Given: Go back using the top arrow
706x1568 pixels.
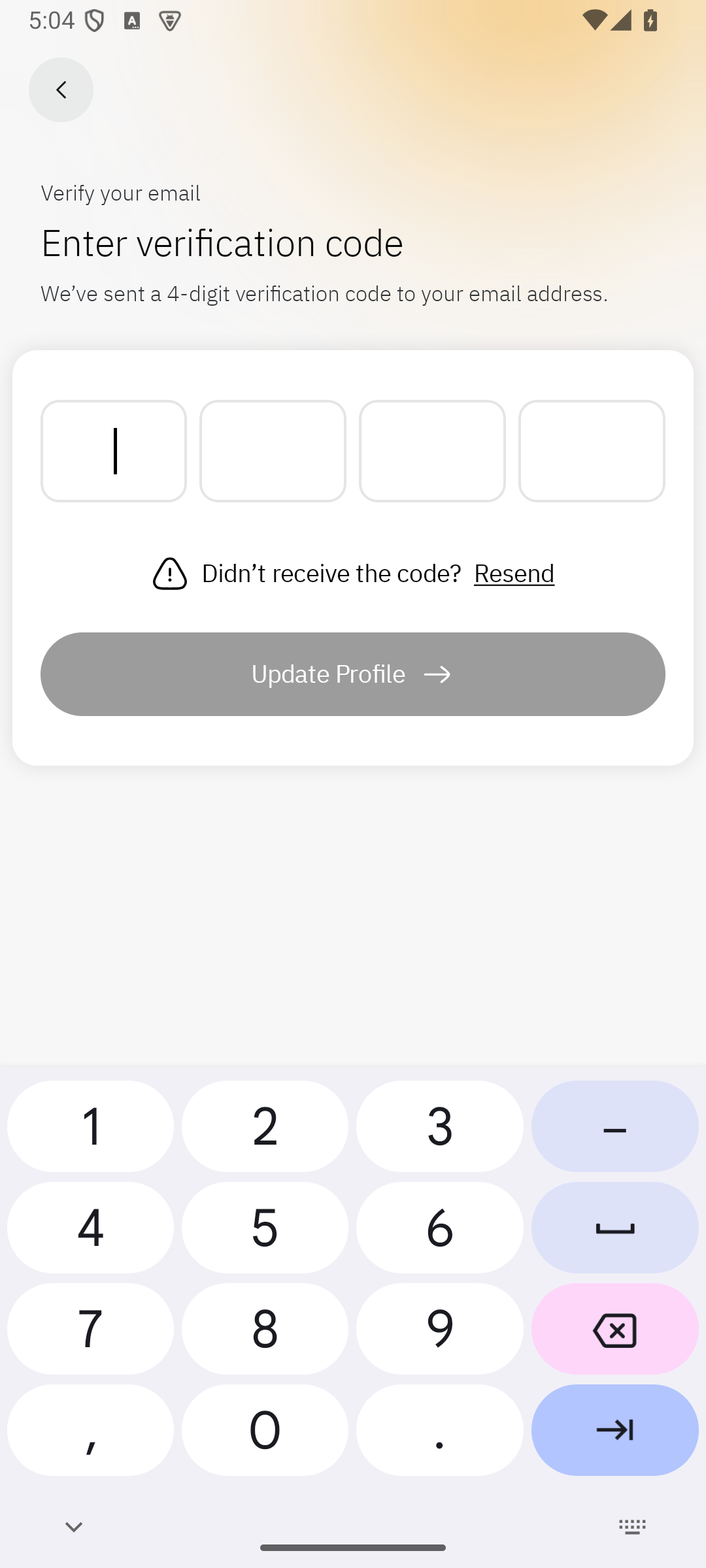Looking at the screenshot, I should pos(61,90).
